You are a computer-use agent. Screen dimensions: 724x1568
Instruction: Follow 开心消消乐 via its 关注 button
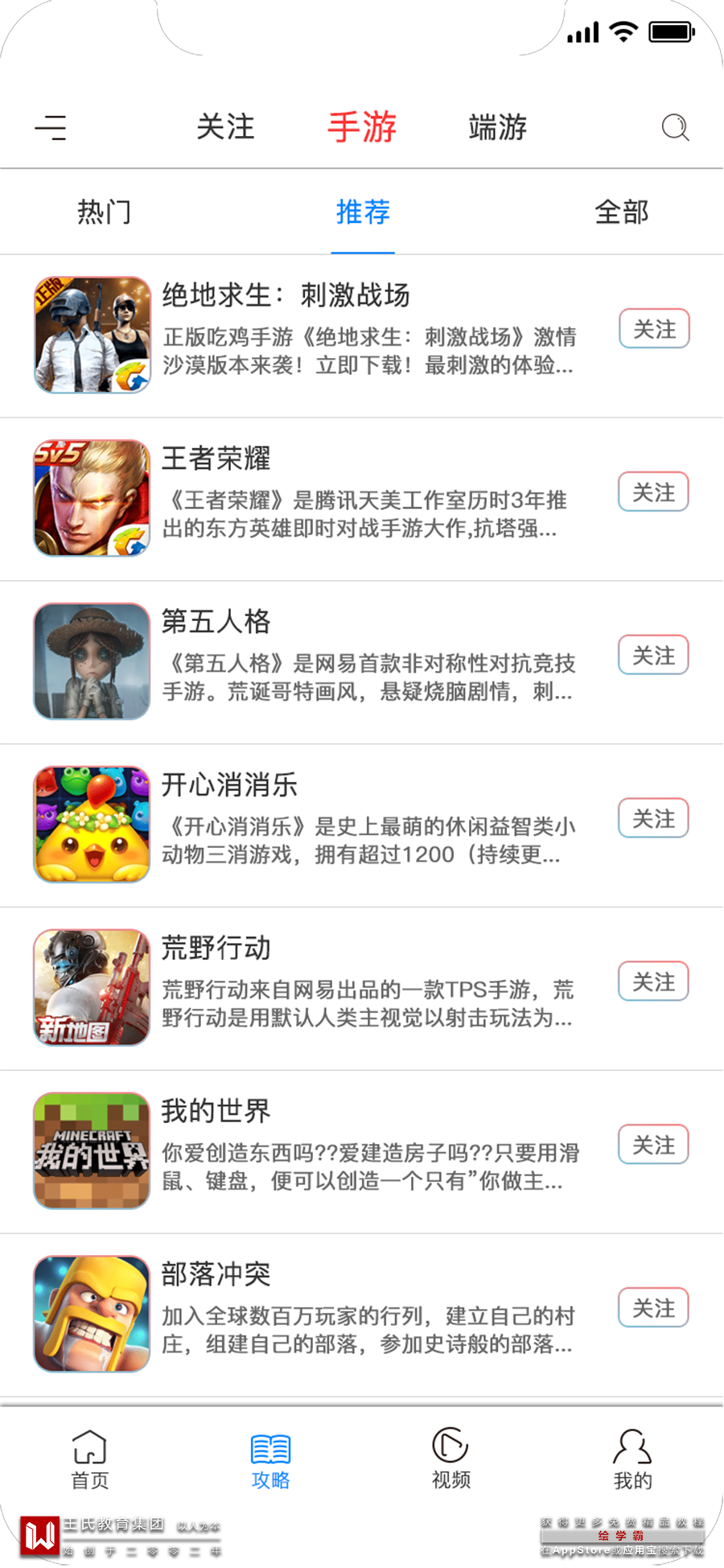click(x=653, y=818)
